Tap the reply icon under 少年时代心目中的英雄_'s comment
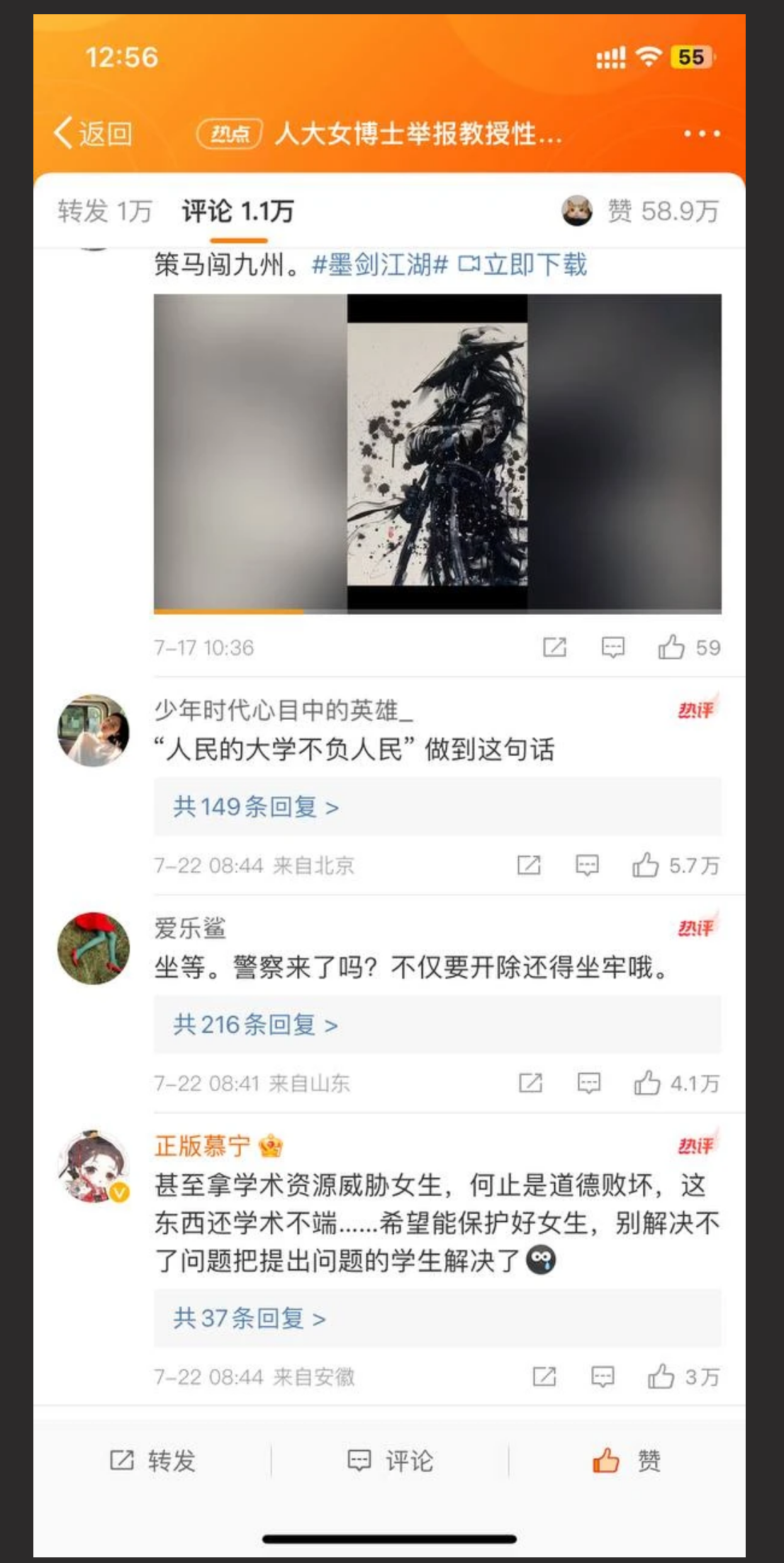784x1563 pixels. pyautogui.click(x=587, y=865)
